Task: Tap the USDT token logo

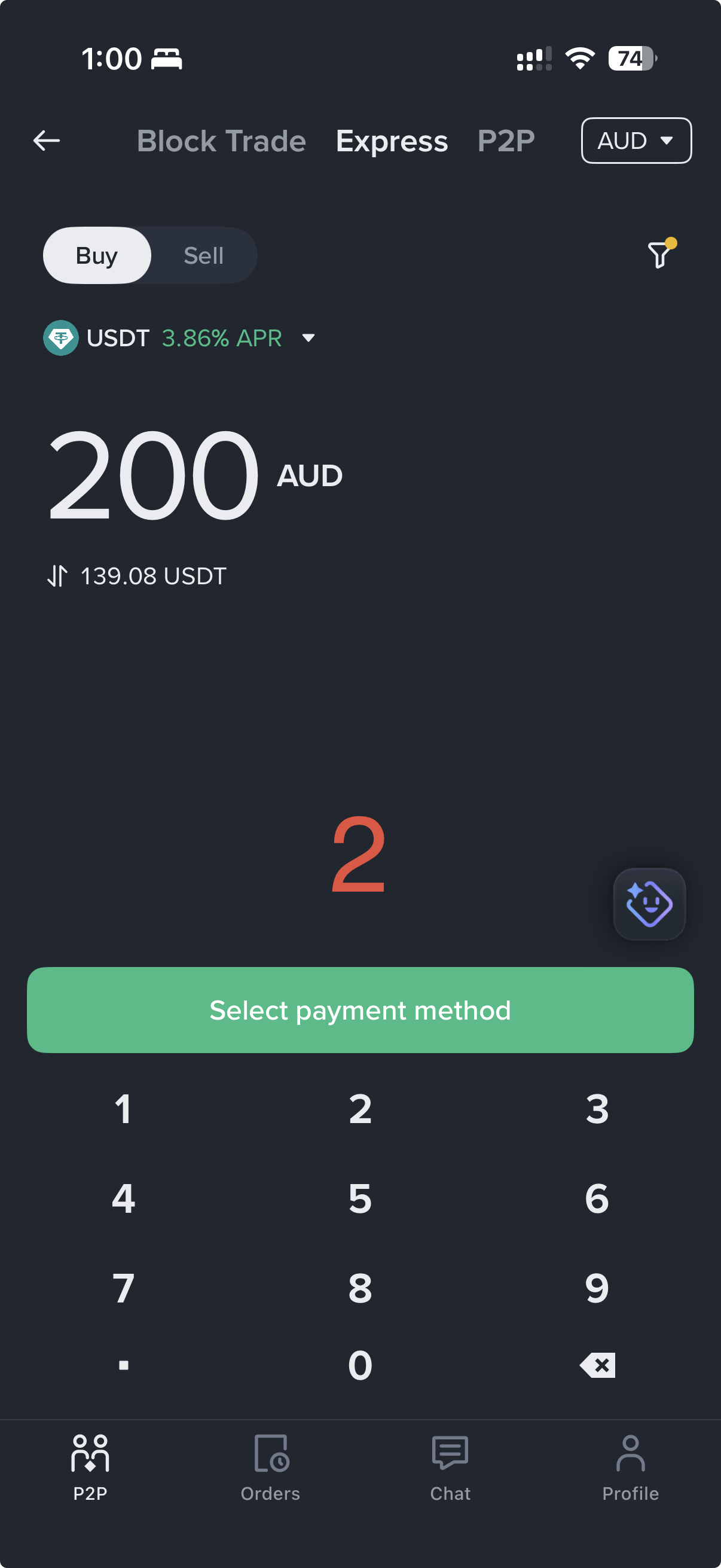Action: coord(61,338)
